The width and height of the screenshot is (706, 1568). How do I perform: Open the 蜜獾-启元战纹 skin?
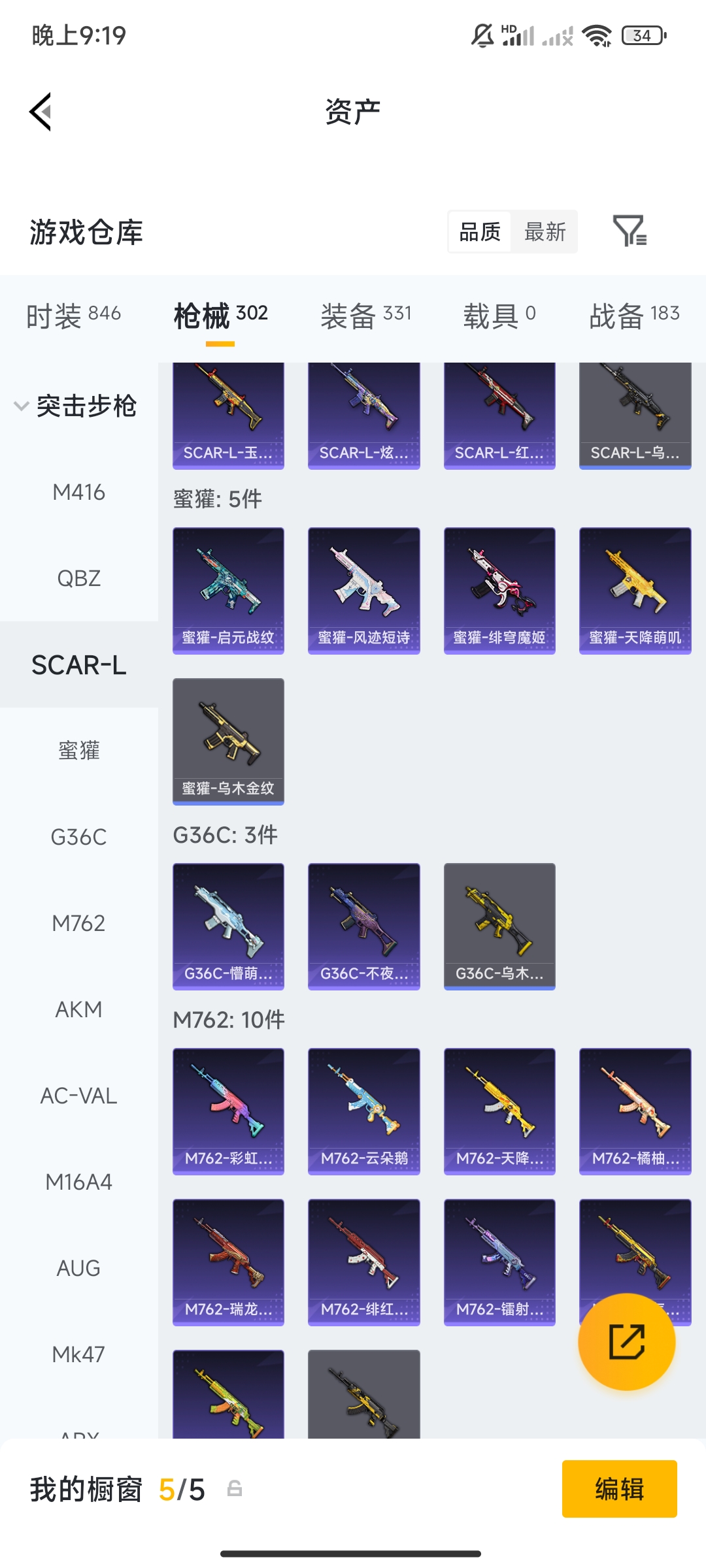pyautogui.click(x=228, y=590)
